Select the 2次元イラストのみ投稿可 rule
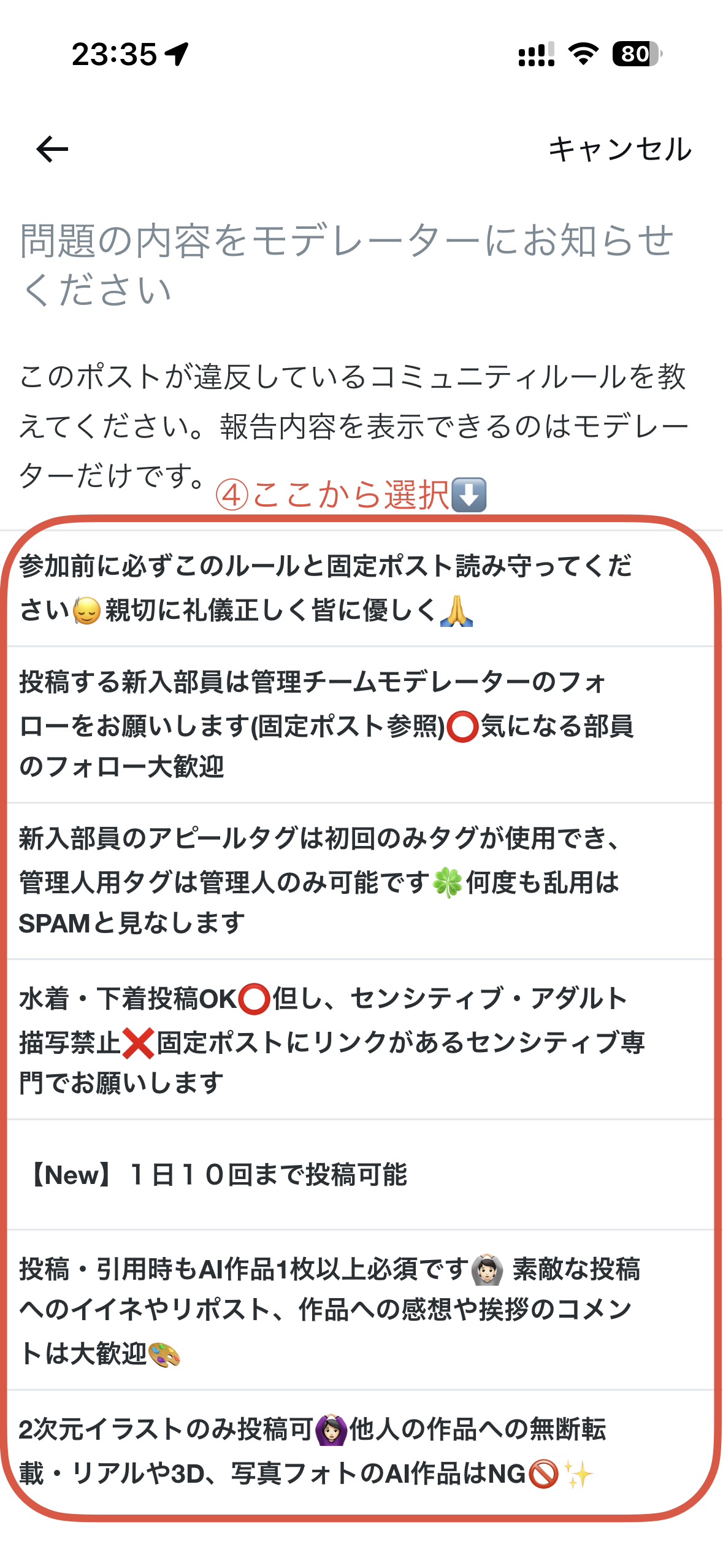This screenshot has height=1568, width=723. (313, 1451)
